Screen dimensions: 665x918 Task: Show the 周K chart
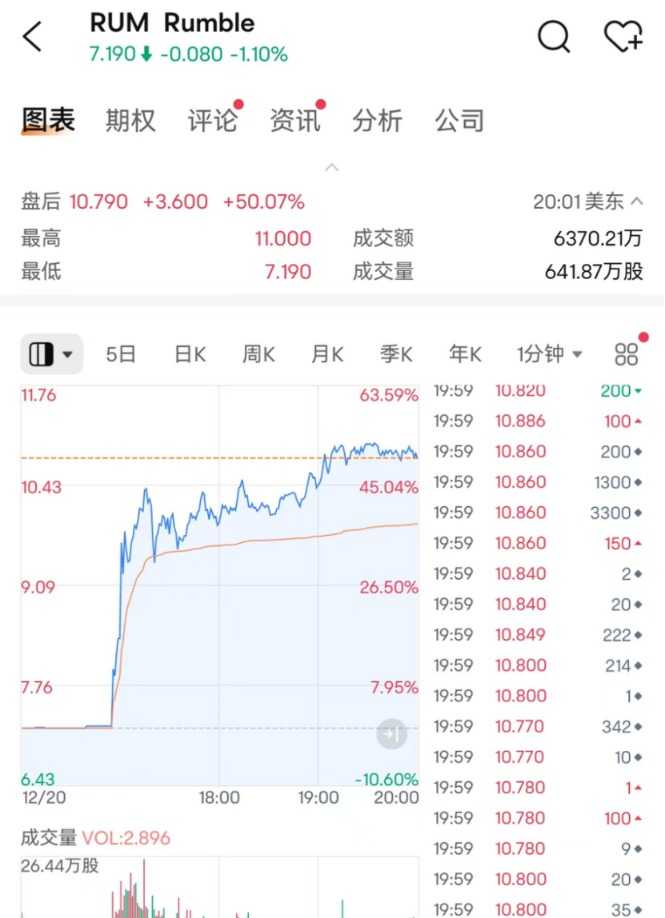coord(258,354)
